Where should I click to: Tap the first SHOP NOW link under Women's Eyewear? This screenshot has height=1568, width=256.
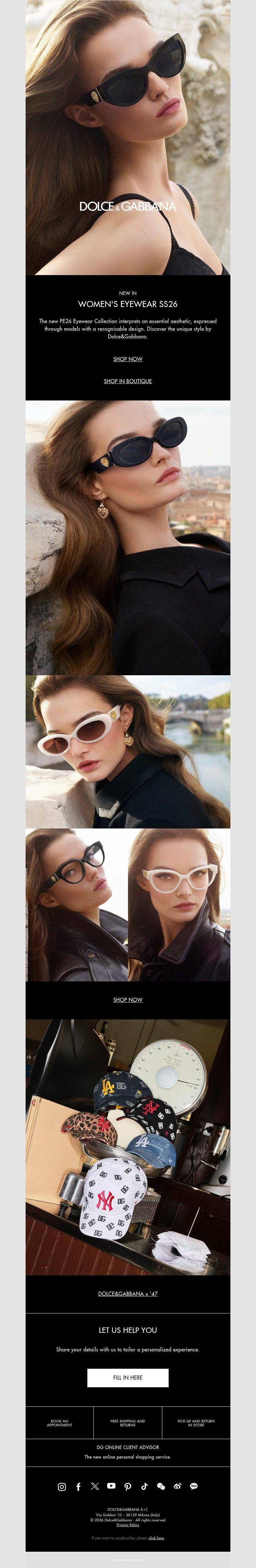pos(127,359)
